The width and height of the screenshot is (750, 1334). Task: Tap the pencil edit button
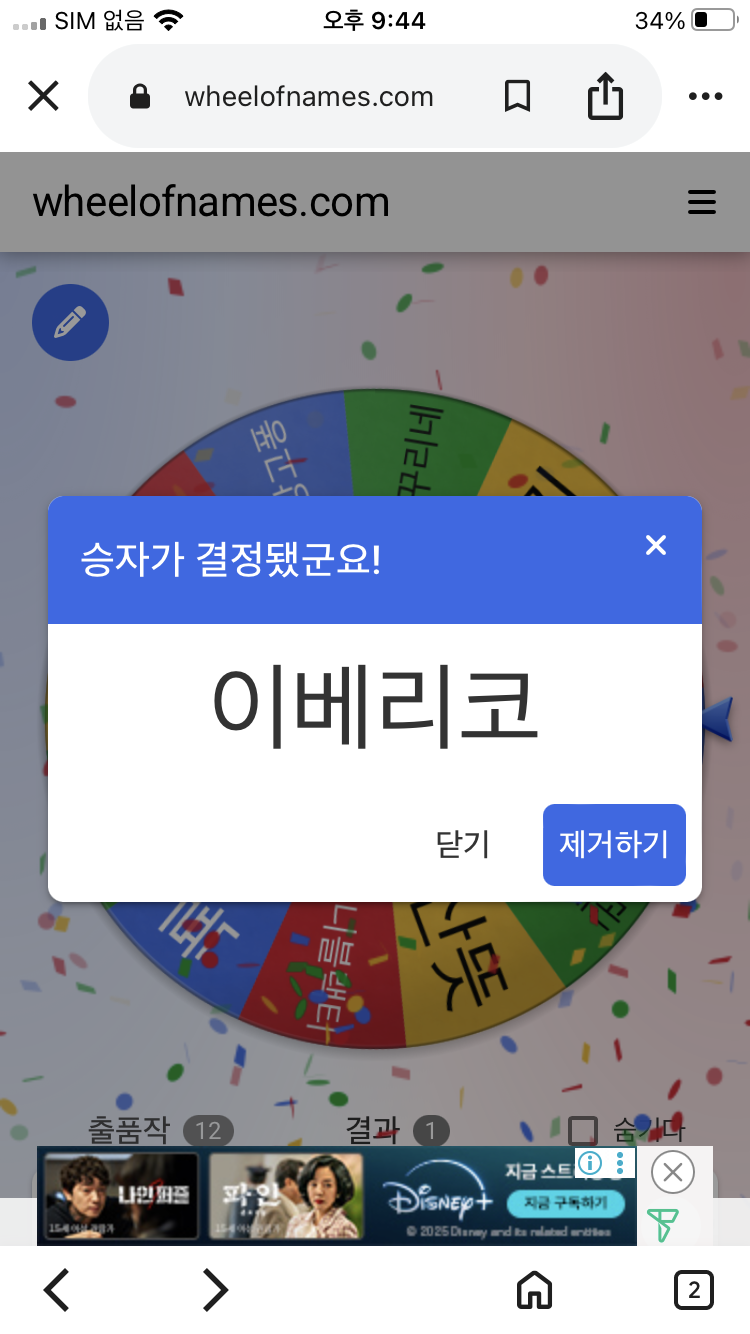point(70,322)
